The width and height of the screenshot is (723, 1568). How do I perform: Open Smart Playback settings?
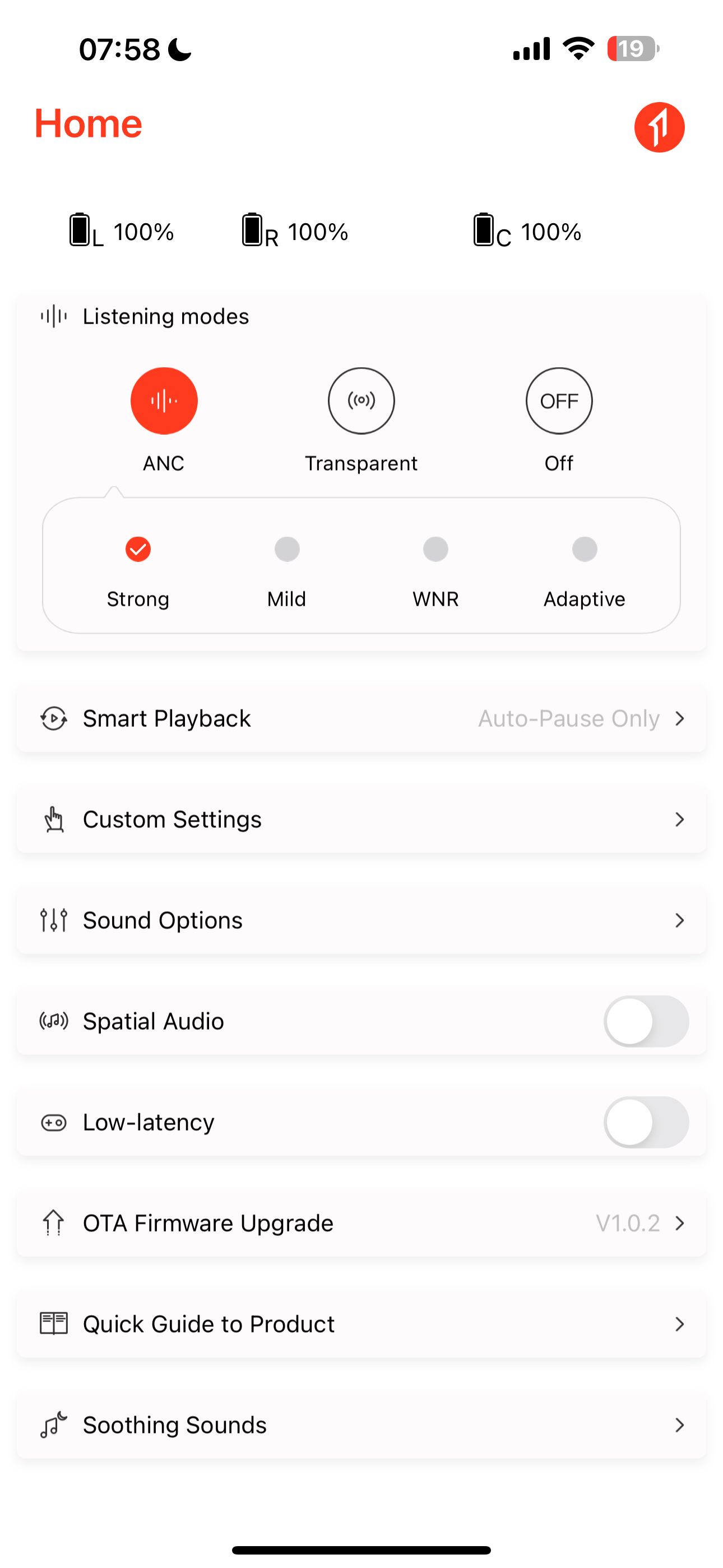pyautogui.click(x=361, y=719)
